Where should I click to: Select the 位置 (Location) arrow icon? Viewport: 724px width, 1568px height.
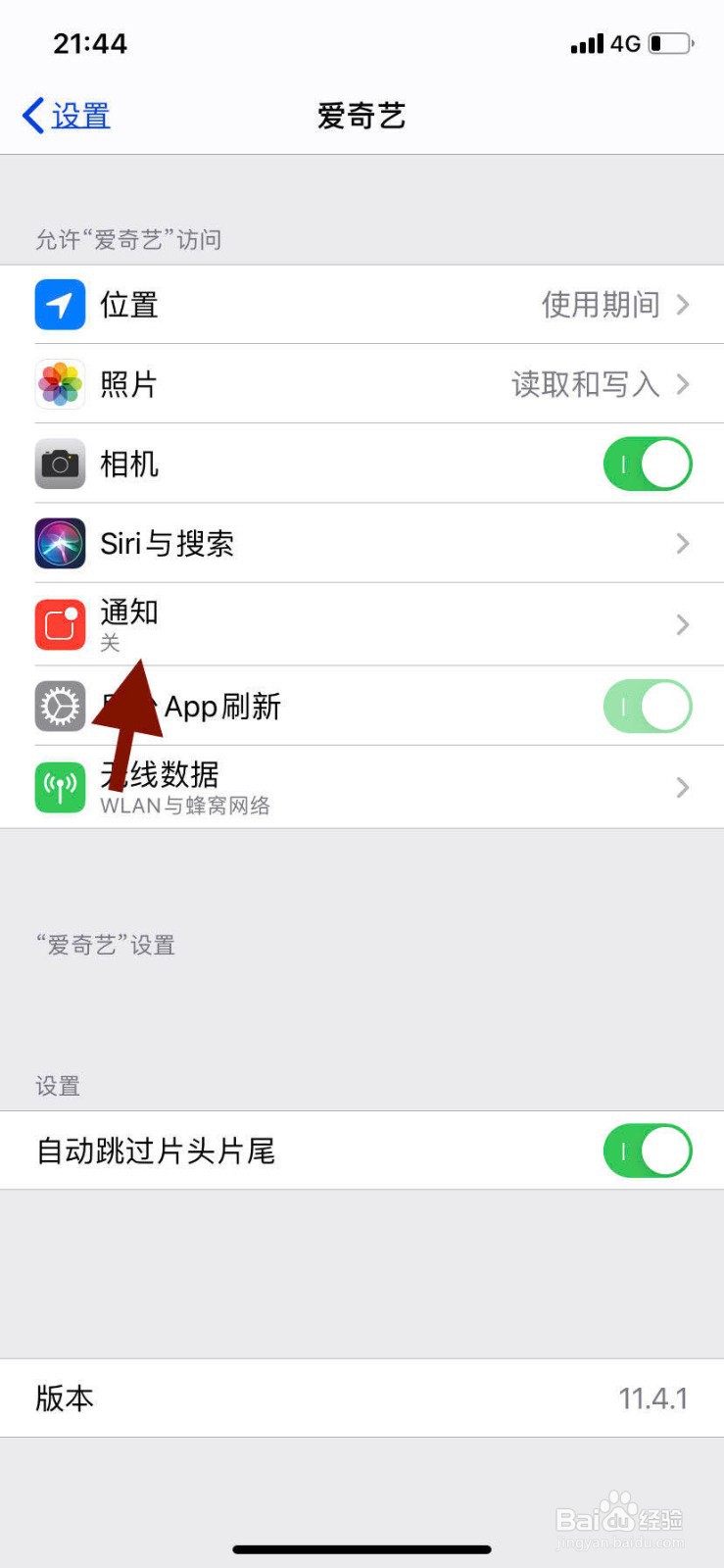60,305
